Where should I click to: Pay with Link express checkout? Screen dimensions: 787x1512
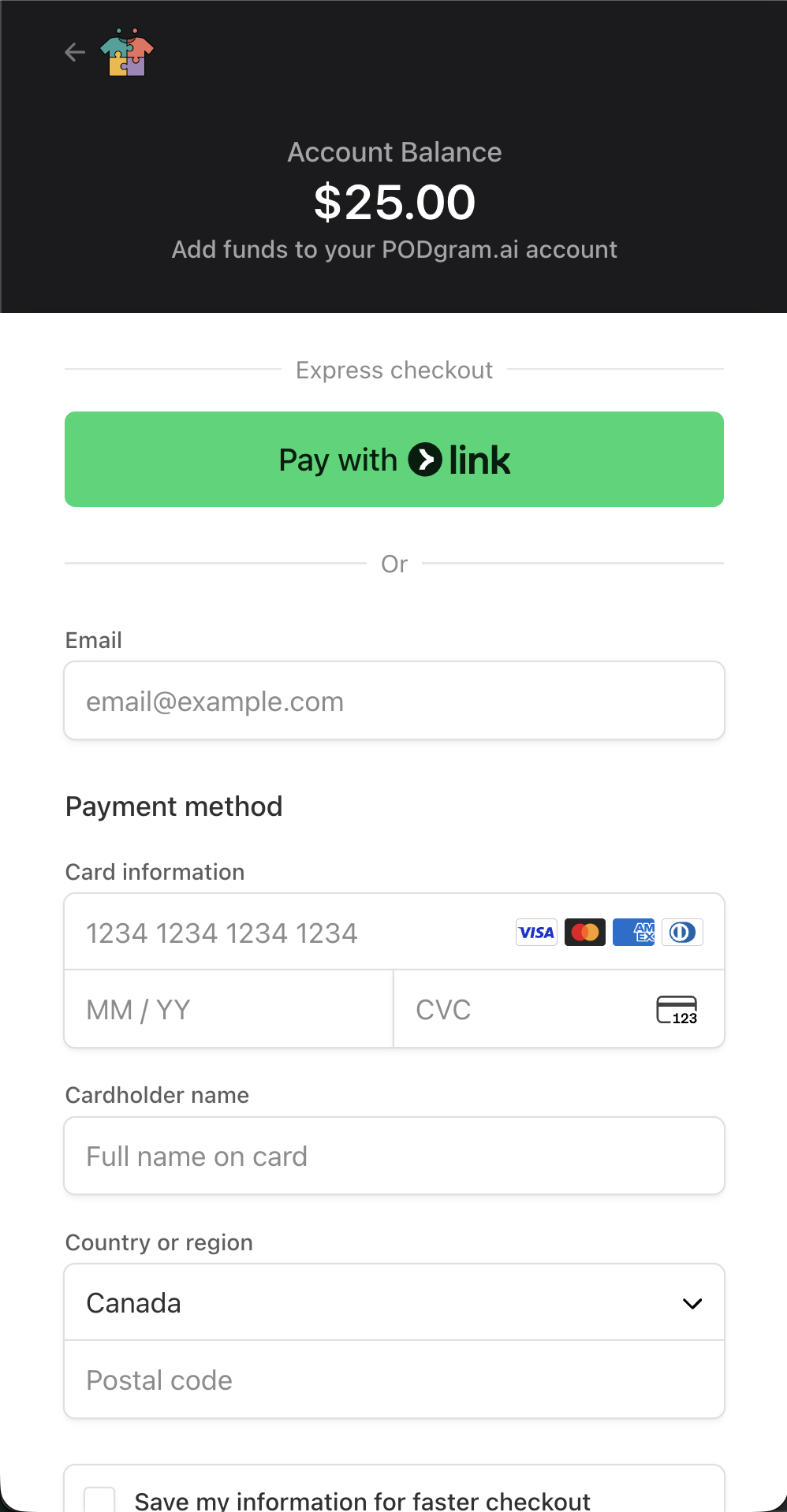click(393, 460)
